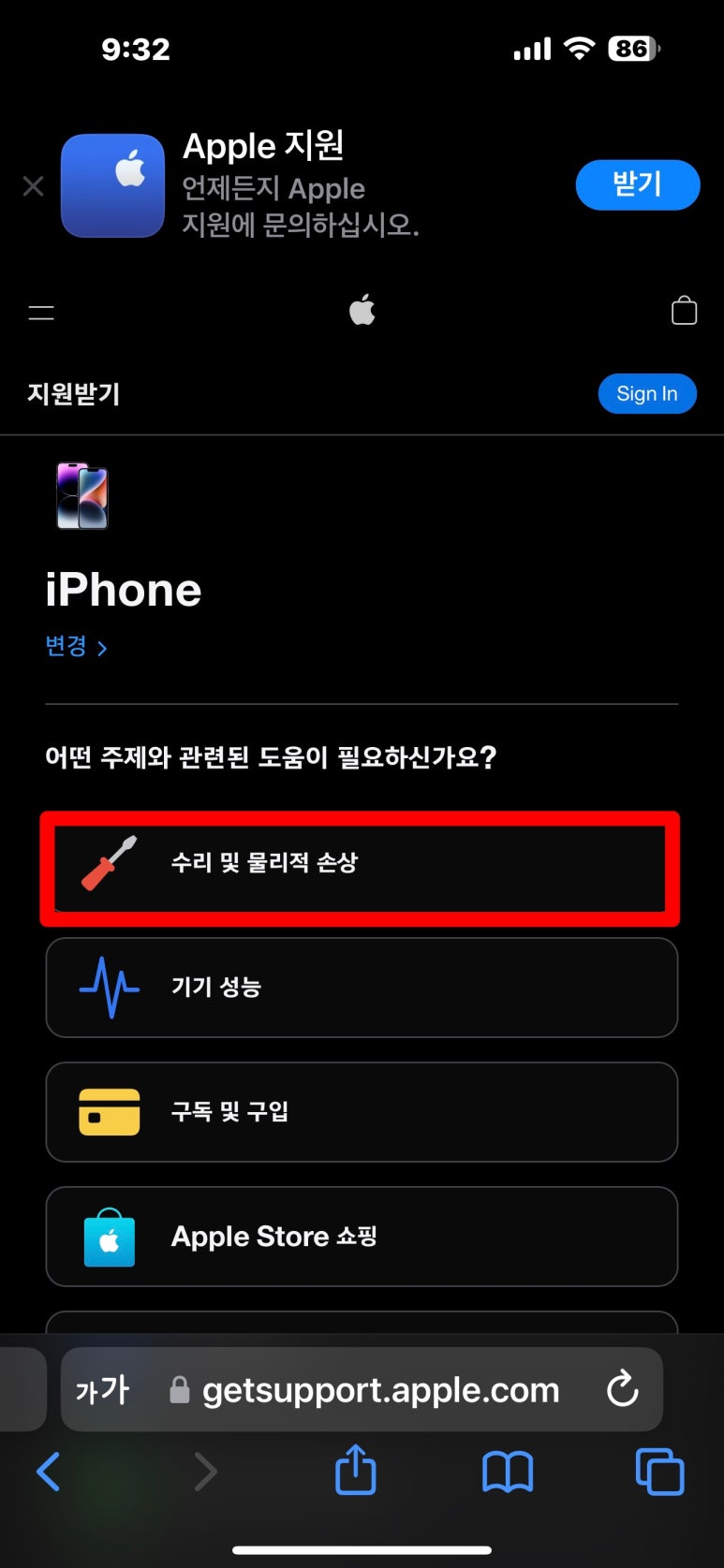
Task: Choose the 기기 성능 topic
Action: click(x=362, y=988)
